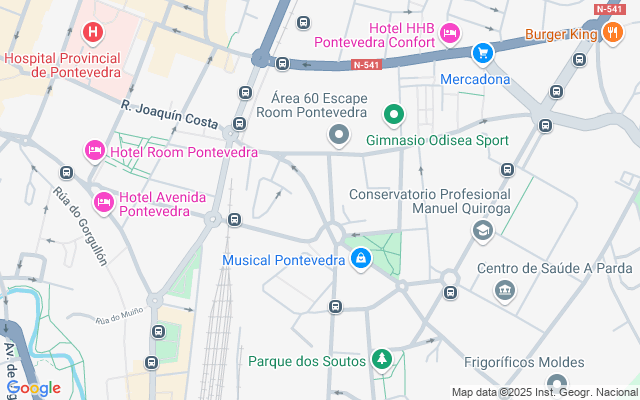The image size is (640, 400).
Task: Select Área 60 Escape Room Pontevedra pin
Action: (x=340, y=134)
